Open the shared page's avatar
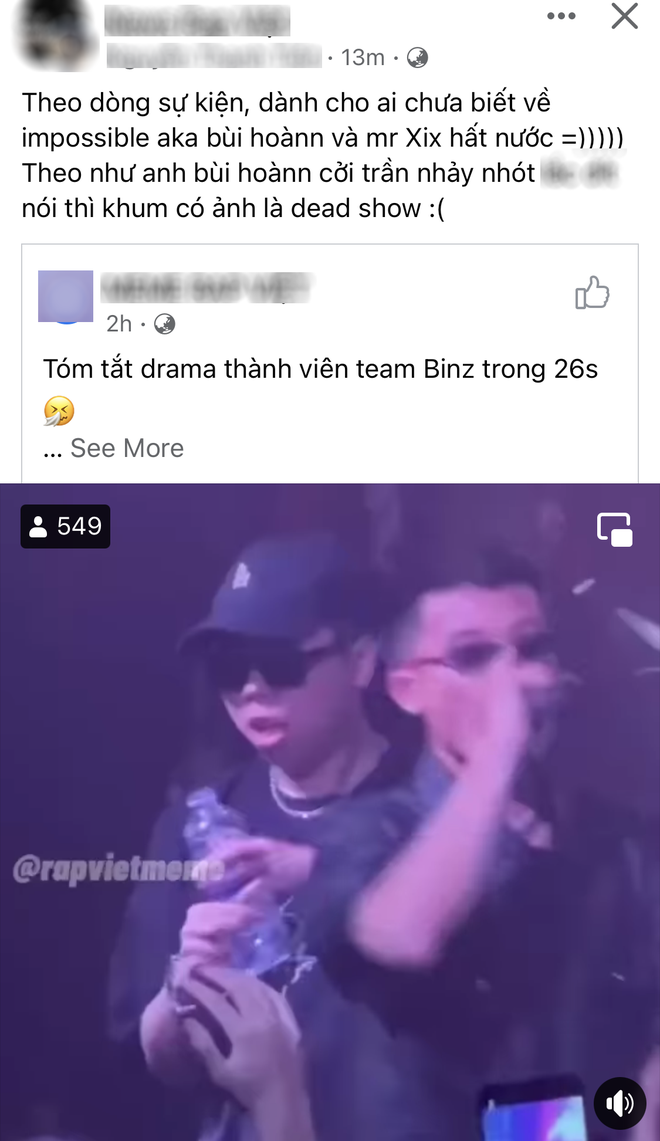Viewport: 660px width, 1141px height. 65,297
